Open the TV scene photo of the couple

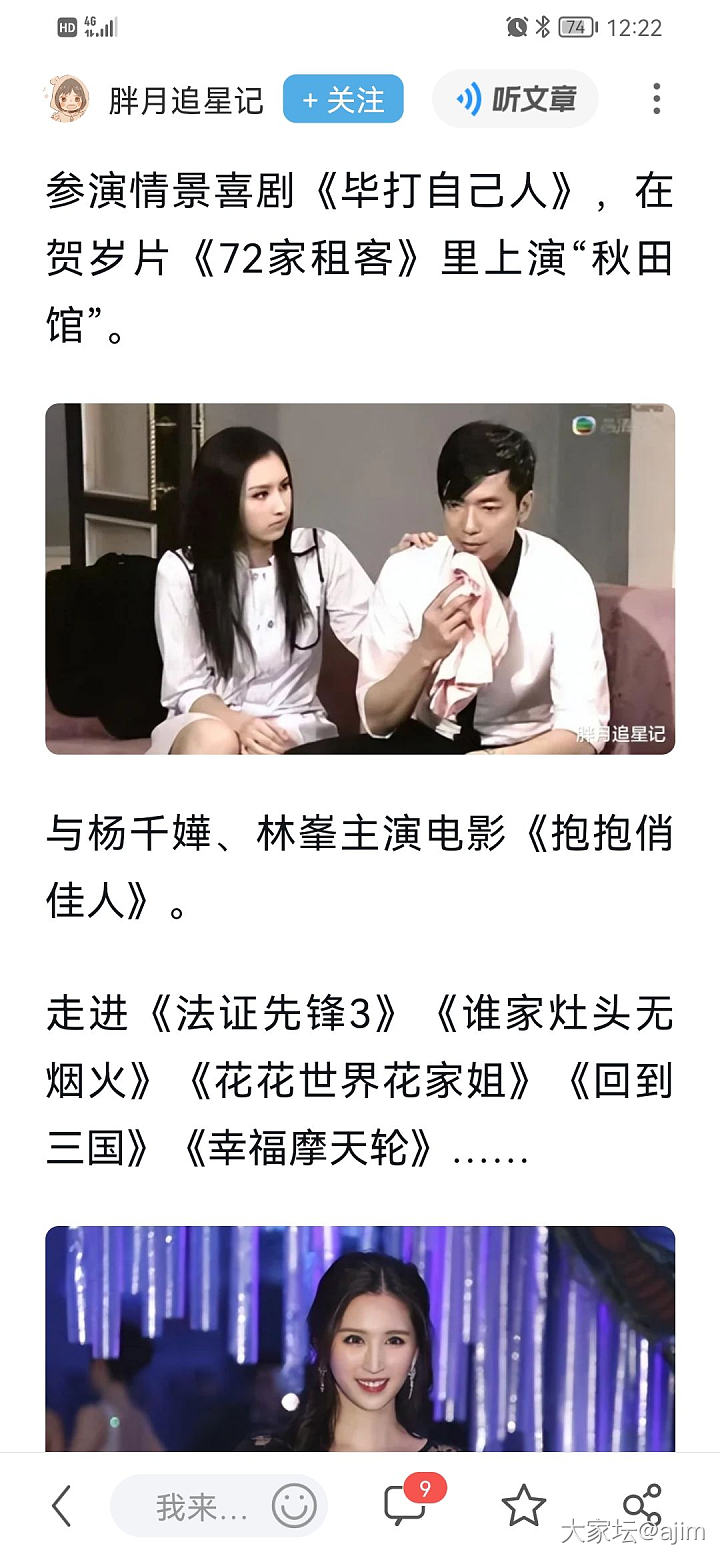pyautogui.click(x=360, y=578)
